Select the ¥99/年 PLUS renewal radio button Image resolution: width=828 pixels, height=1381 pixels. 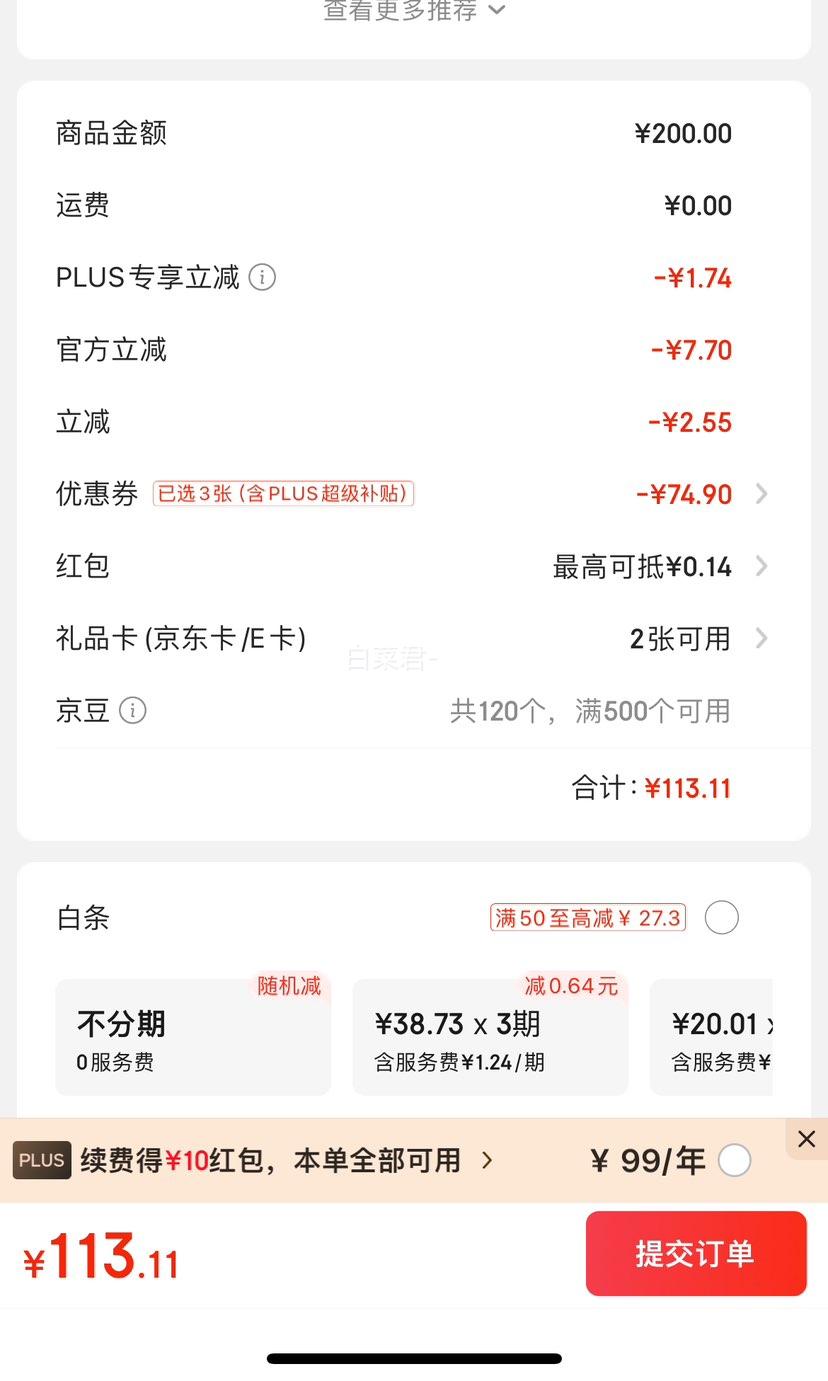[735, 1160]
